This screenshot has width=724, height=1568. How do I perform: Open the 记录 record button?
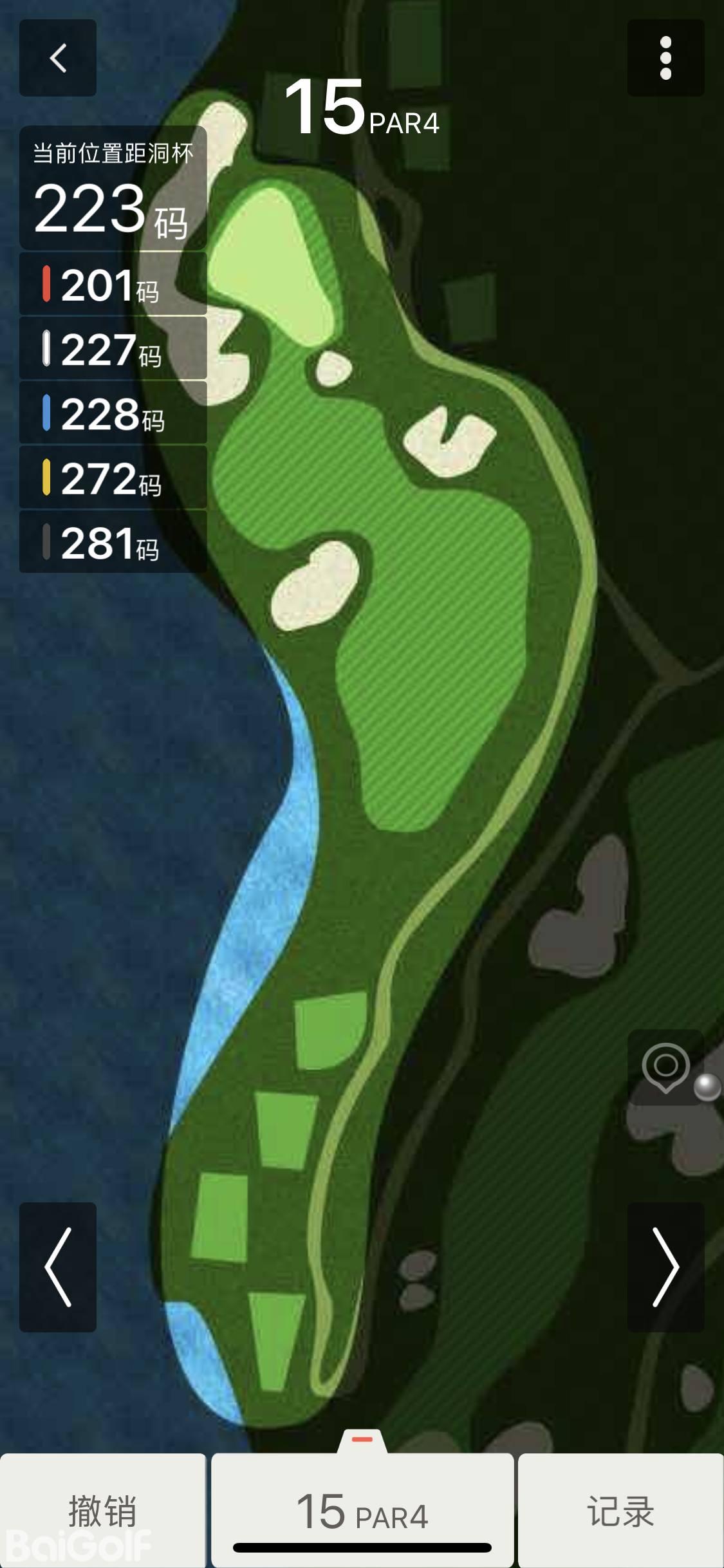click(620, 1510)
